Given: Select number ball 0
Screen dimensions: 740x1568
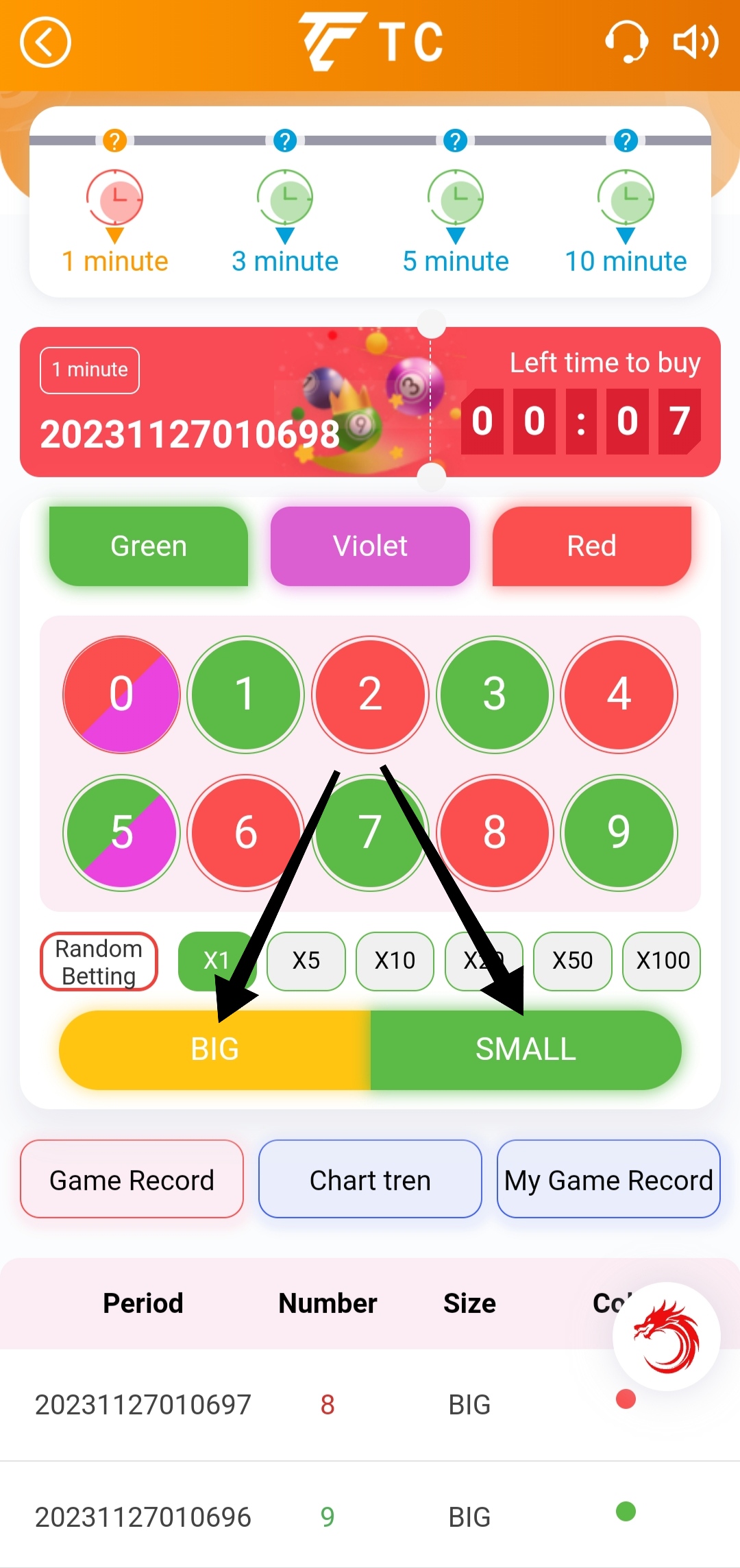Looking at the screenshot, I should (121, 695).
